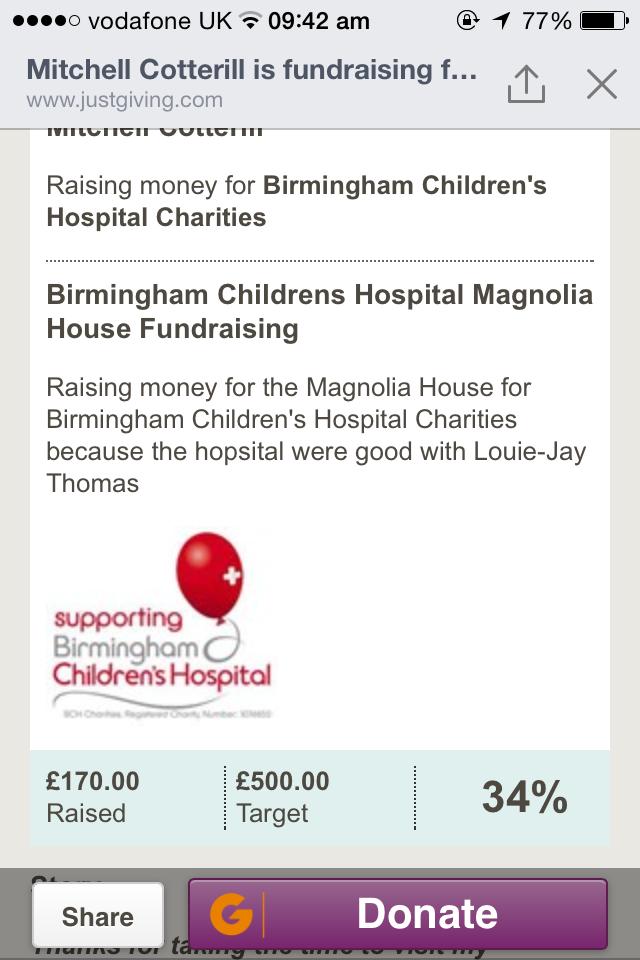Open the share sheet icon in header
Screen dimensions: 640x960
point(526,84)
